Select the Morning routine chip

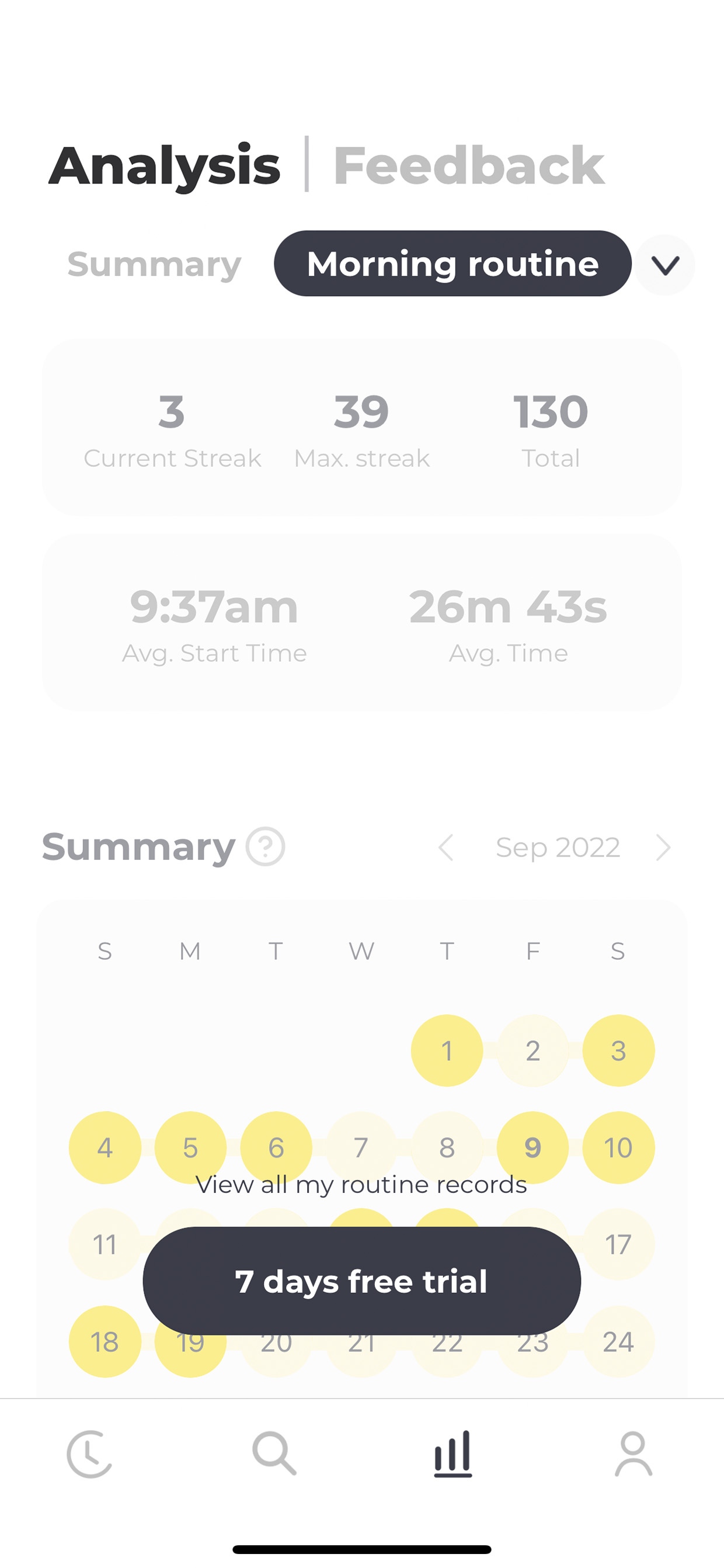coord(452,263)
